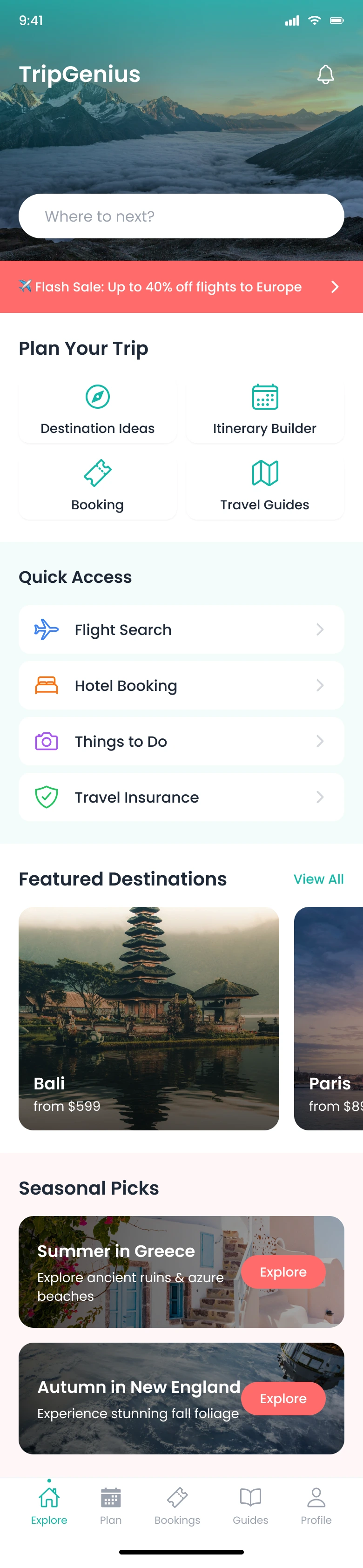
Task: Select Travel Insurance
Action: (x=181, y=798)
